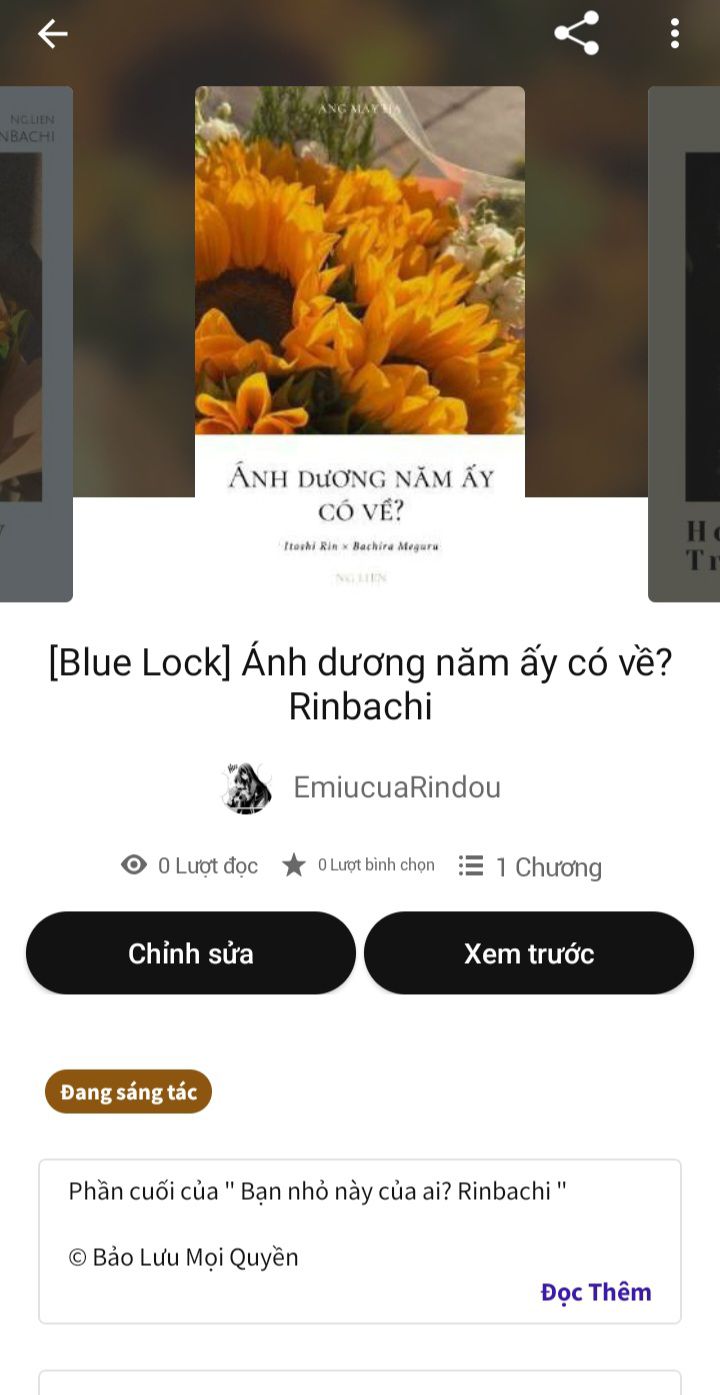Image resolution: width=720 pixels, height=1395 pixels.
Task: Go back using the arrow icon
Action: click(x=52, y=34)
